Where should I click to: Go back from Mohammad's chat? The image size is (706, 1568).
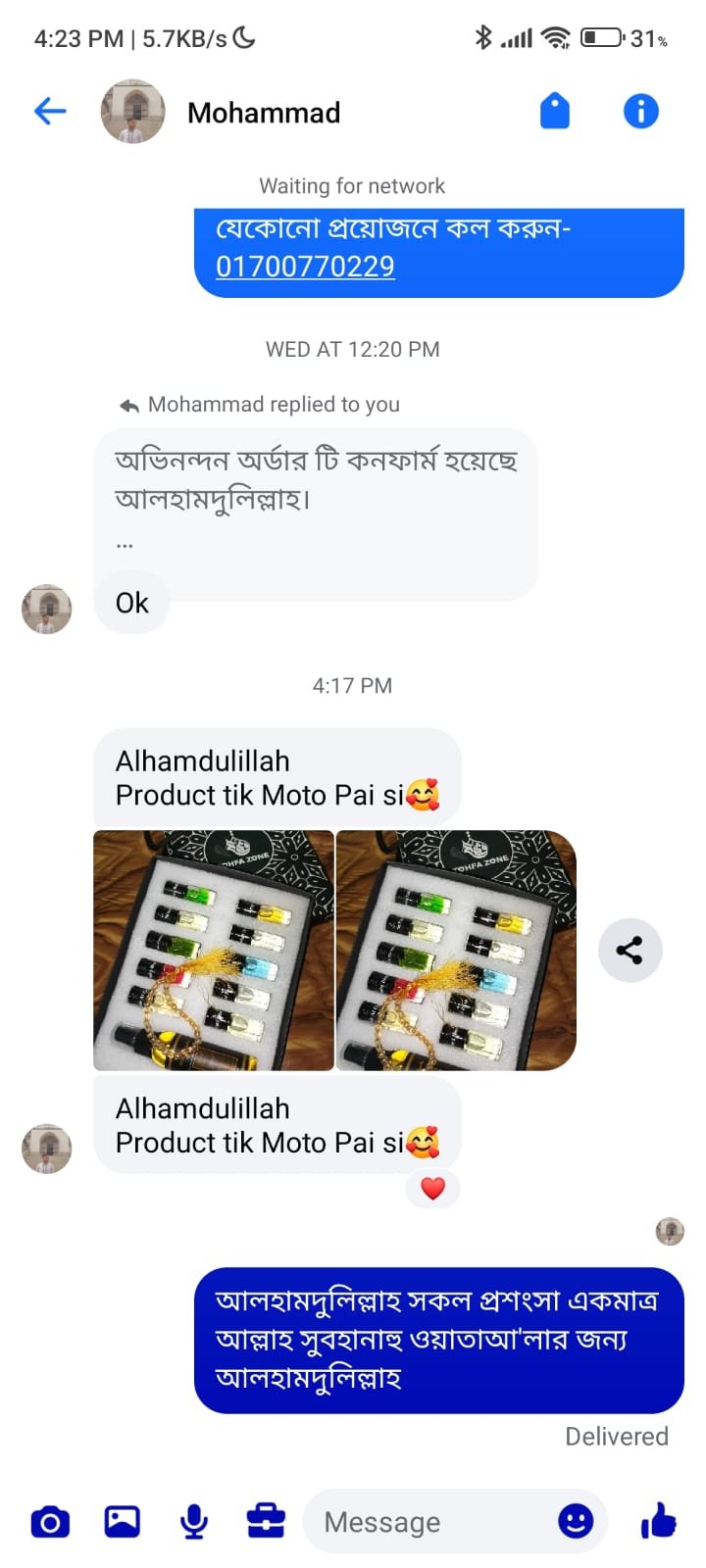click(x=50, y=112)
